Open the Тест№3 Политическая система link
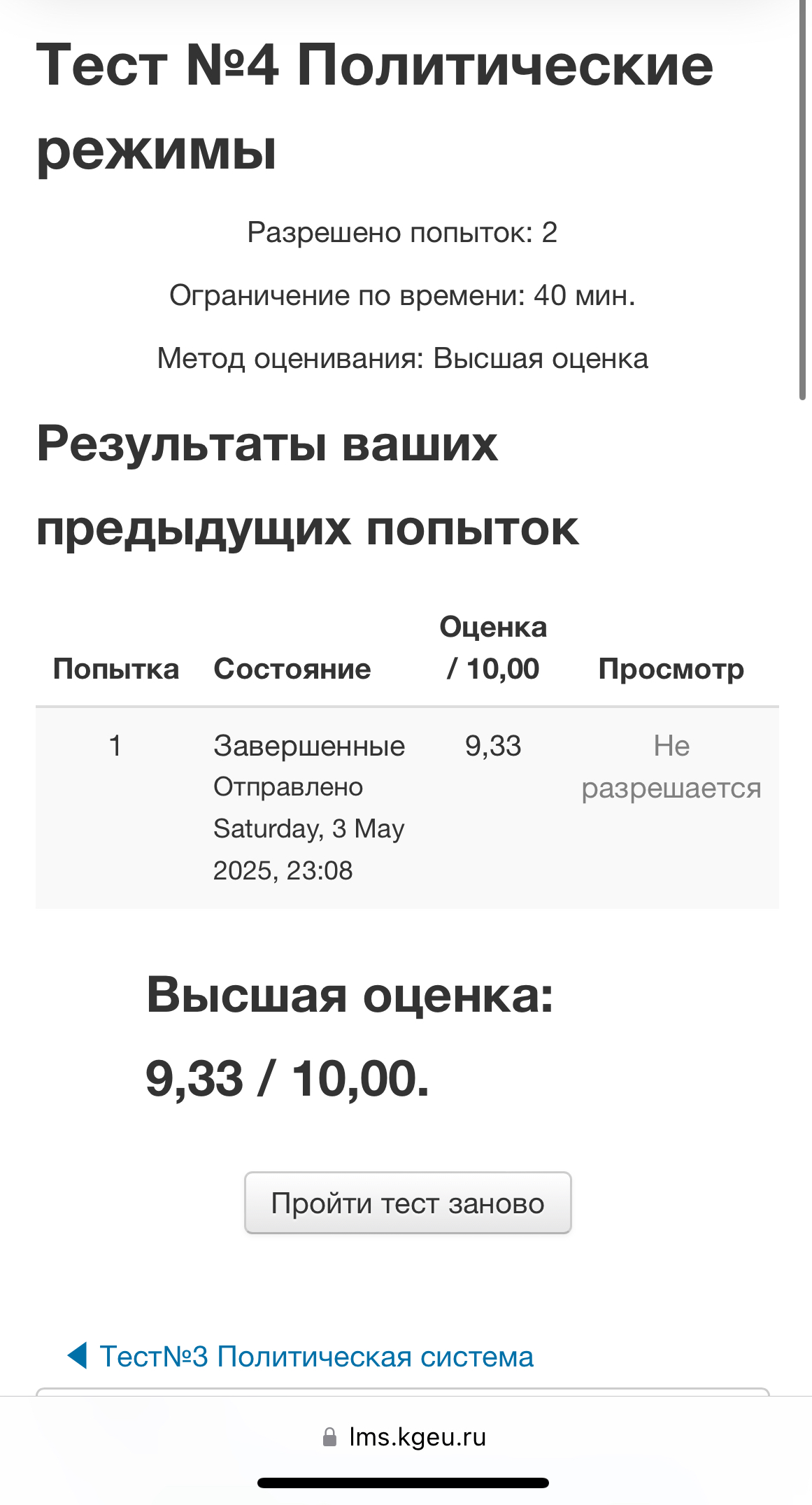 pyautogui.click(x=301, y=1356)
